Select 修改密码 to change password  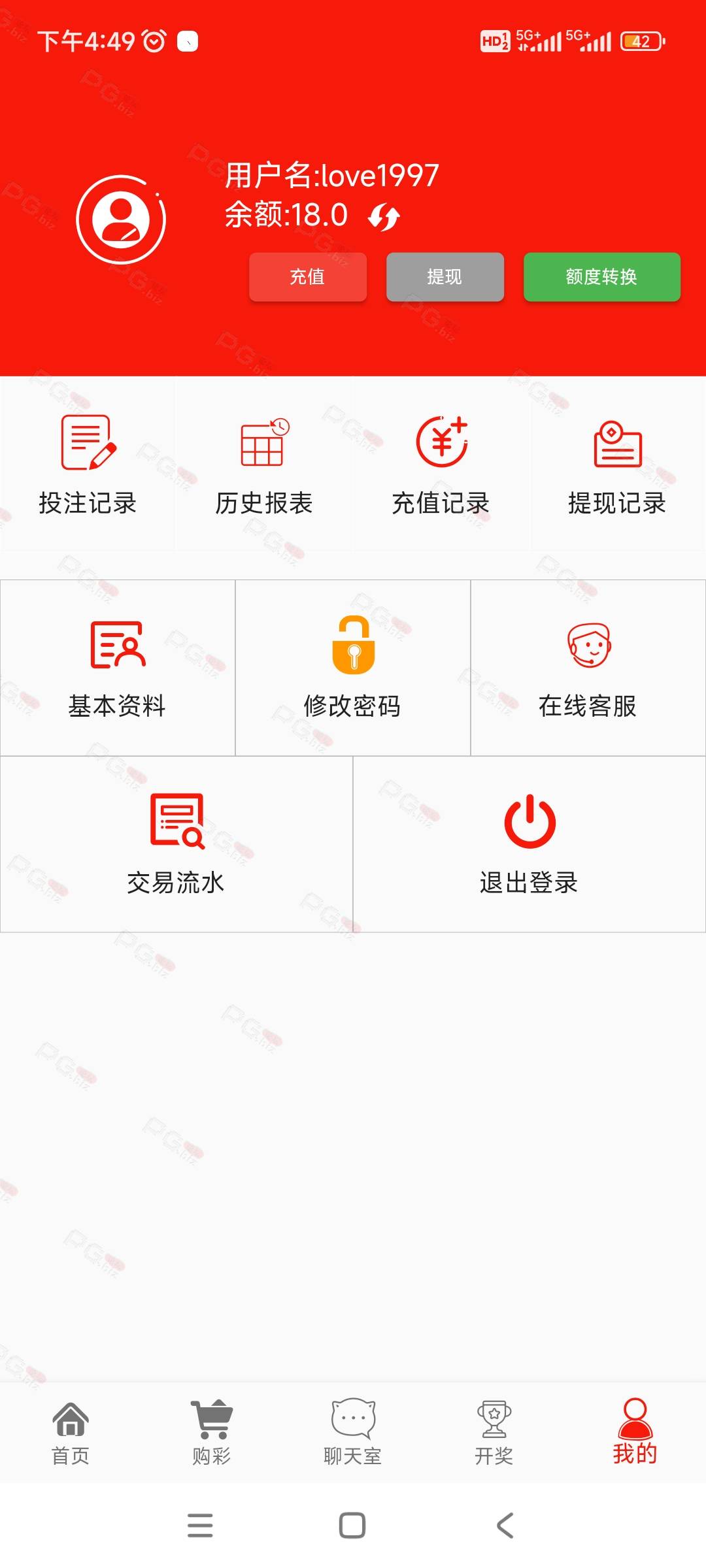pyautogui.click(x=353, y=668)
